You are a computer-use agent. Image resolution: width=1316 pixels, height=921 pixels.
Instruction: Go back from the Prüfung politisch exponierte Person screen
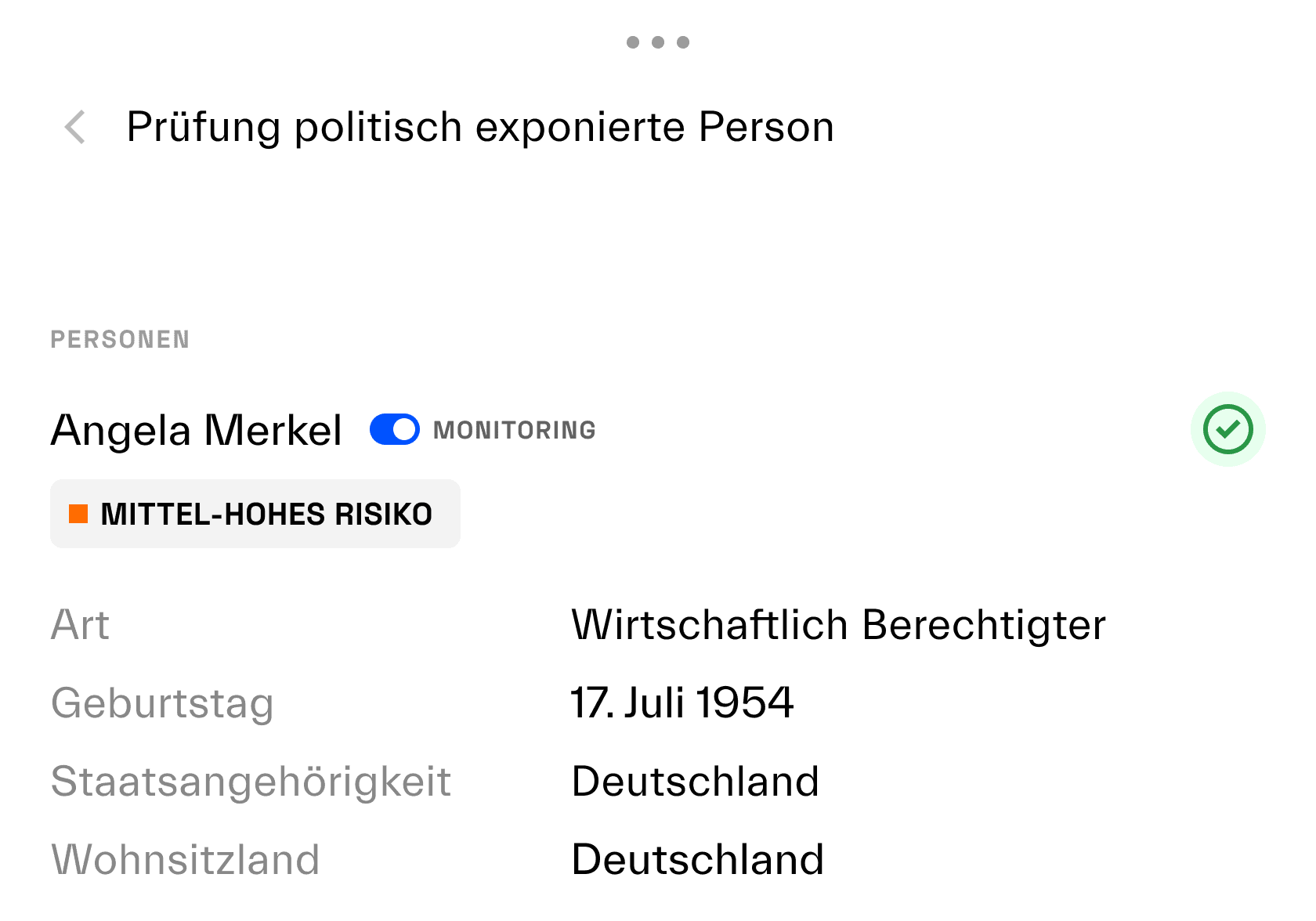pos(75,127)
